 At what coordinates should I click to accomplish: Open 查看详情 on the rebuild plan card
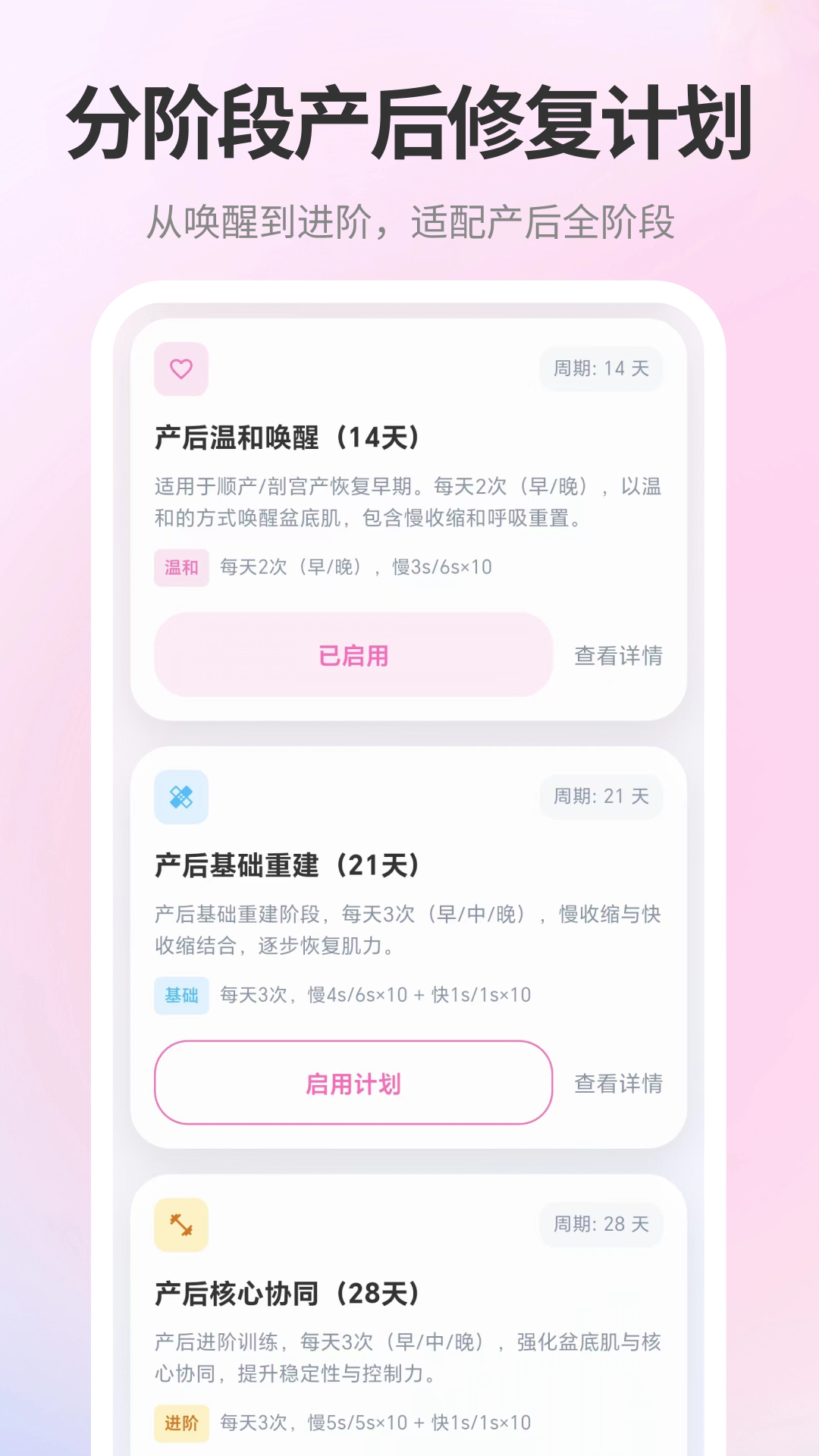pyautogui.click(x=619, y=1083)
